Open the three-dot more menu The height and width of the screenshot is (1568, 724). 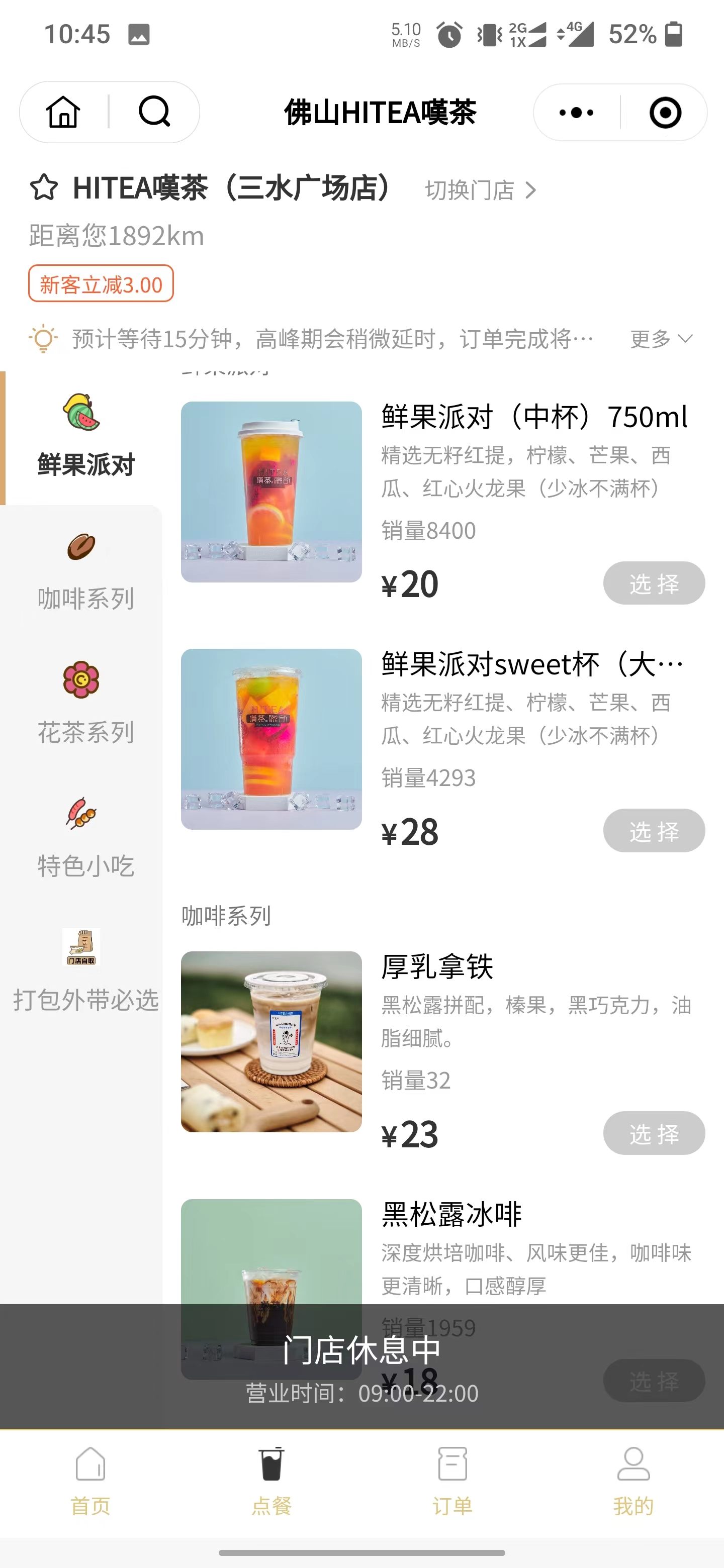coord(576,113)
